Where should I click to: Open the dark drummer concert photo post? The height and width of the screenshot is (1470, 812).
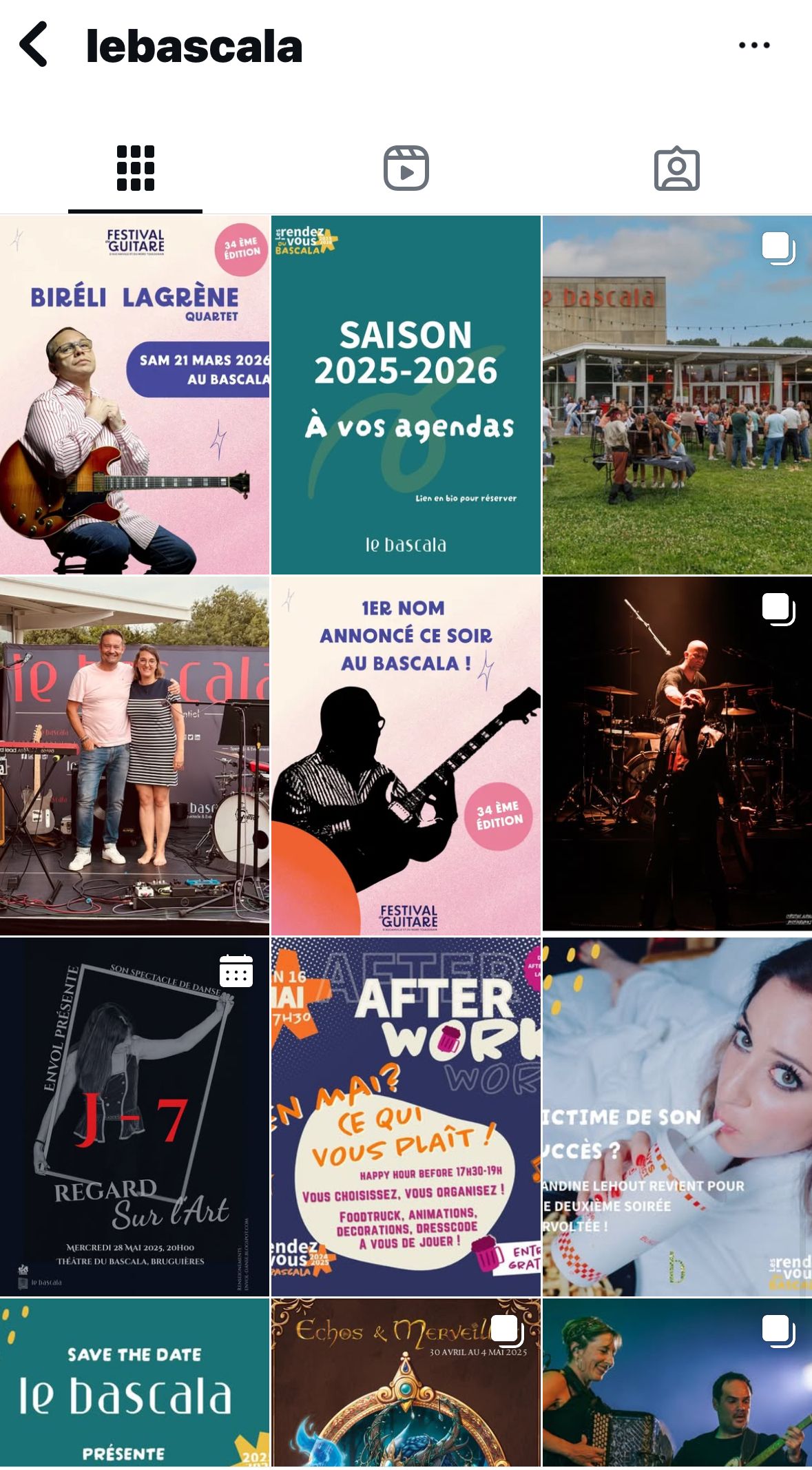pos(677,756)
